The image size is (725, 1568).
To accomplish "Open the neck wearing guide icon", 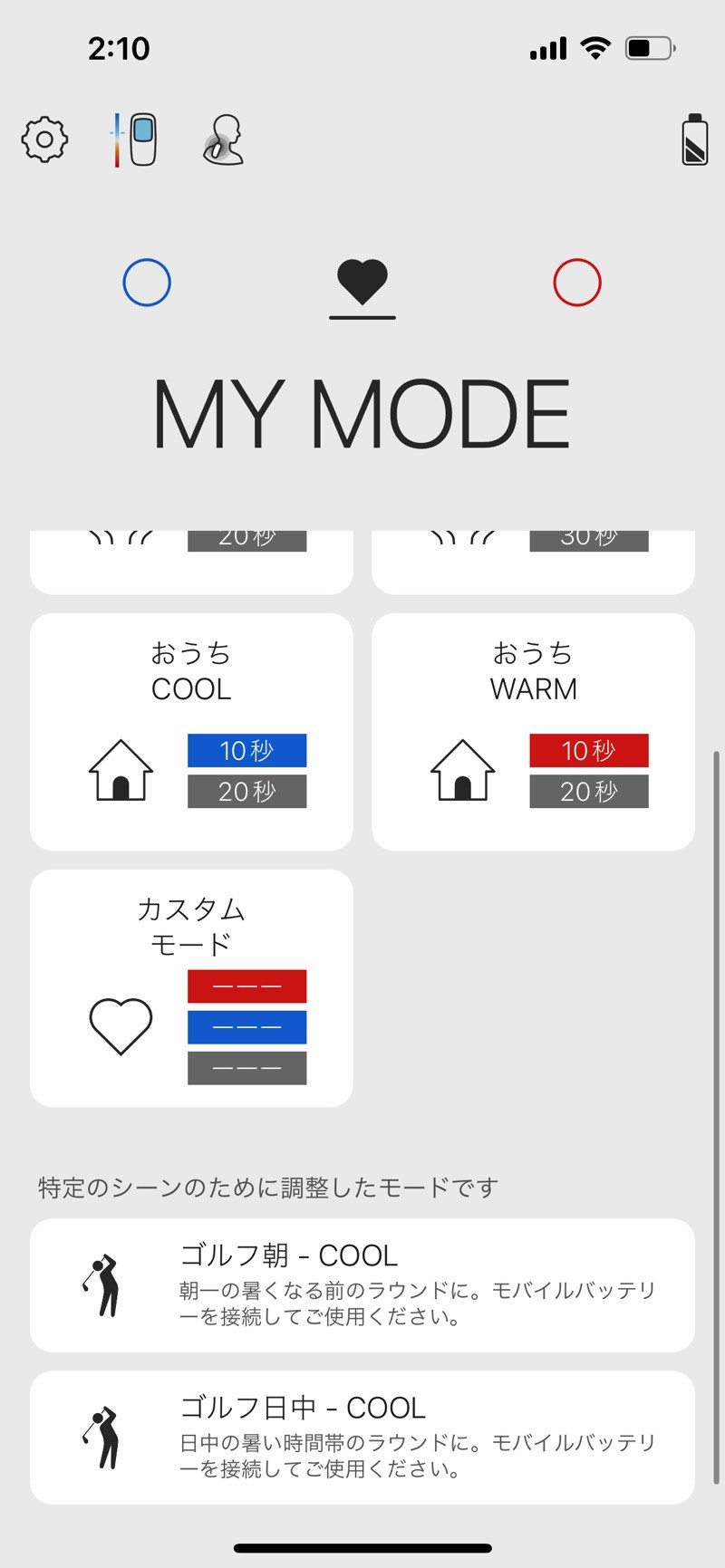I will click(224, 139).
